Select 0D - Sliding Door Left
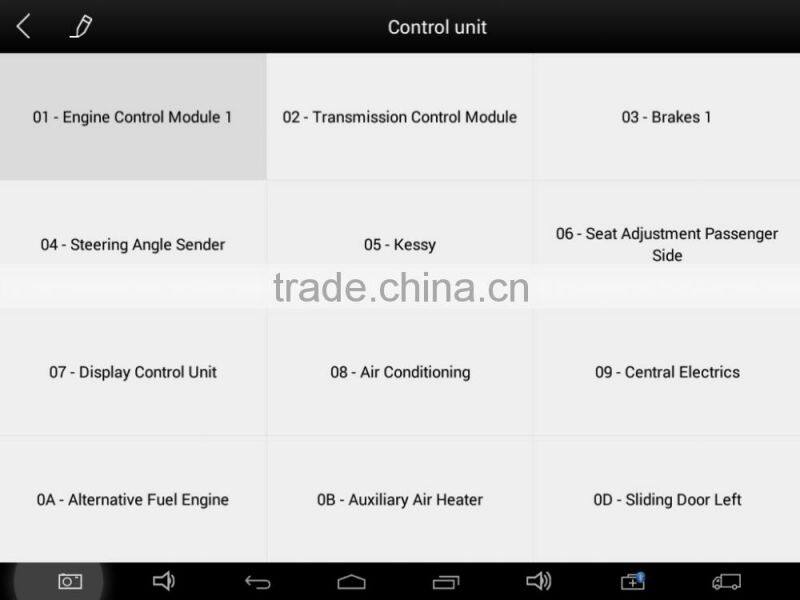Viewport: 800px width, 600px height. (667, 499)
